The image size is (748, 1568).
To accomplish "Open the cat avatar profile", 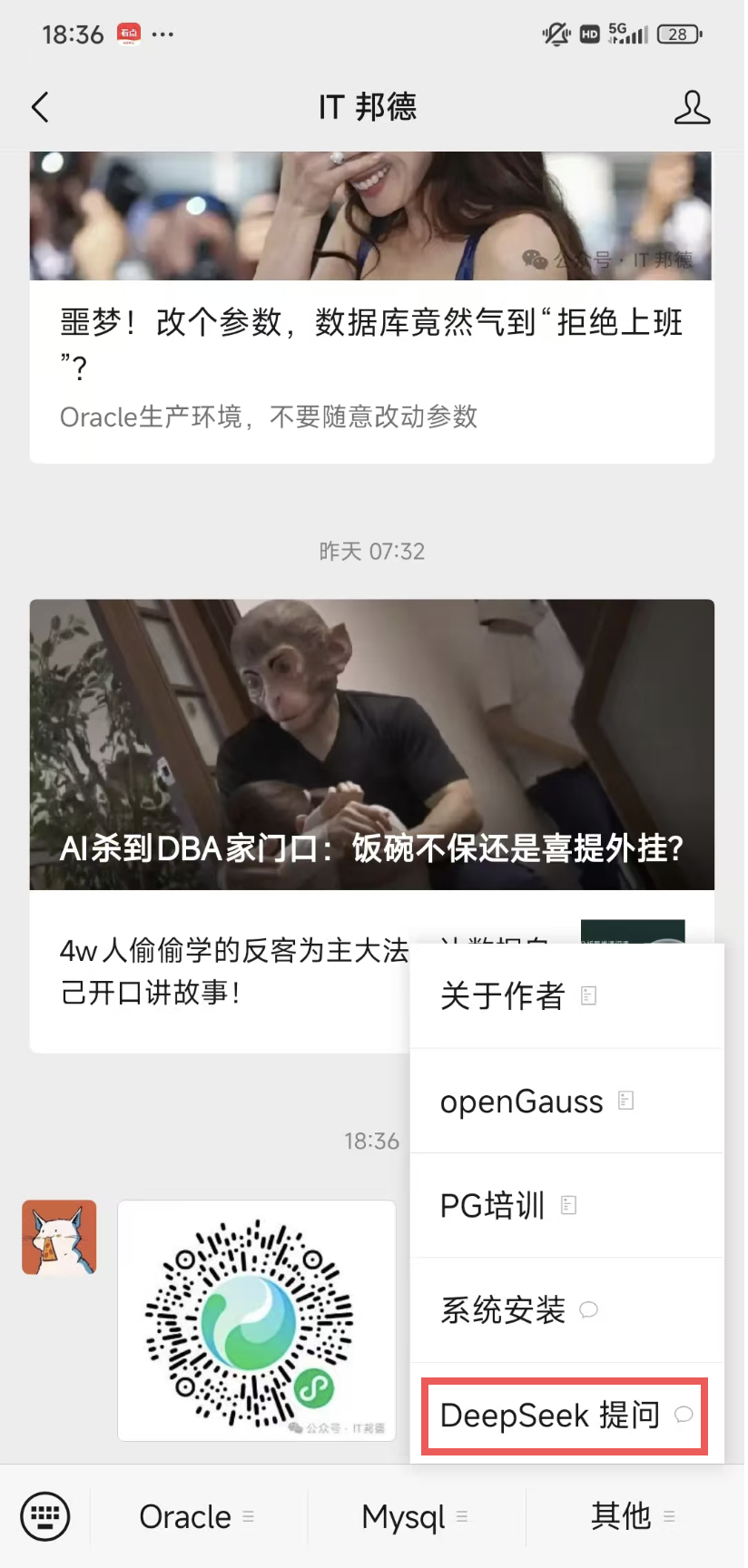I will click(x=59, y=1238).
